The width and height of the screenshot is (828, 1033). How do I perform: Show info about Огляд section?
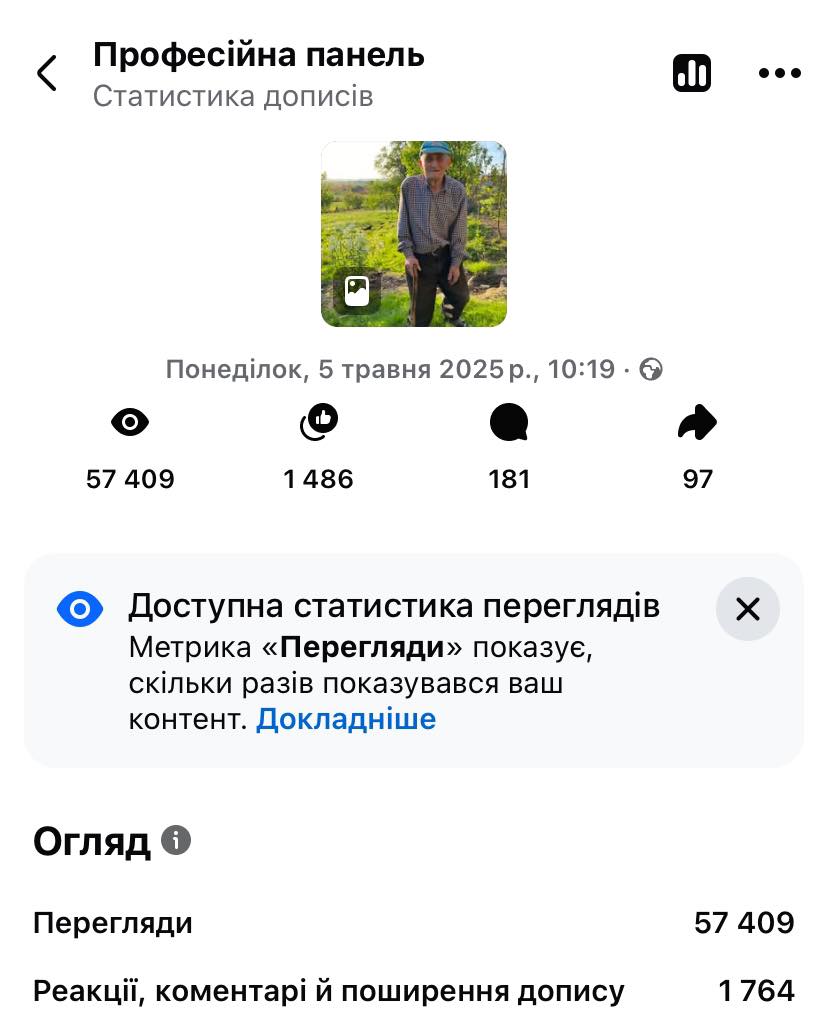coord(176,841)
